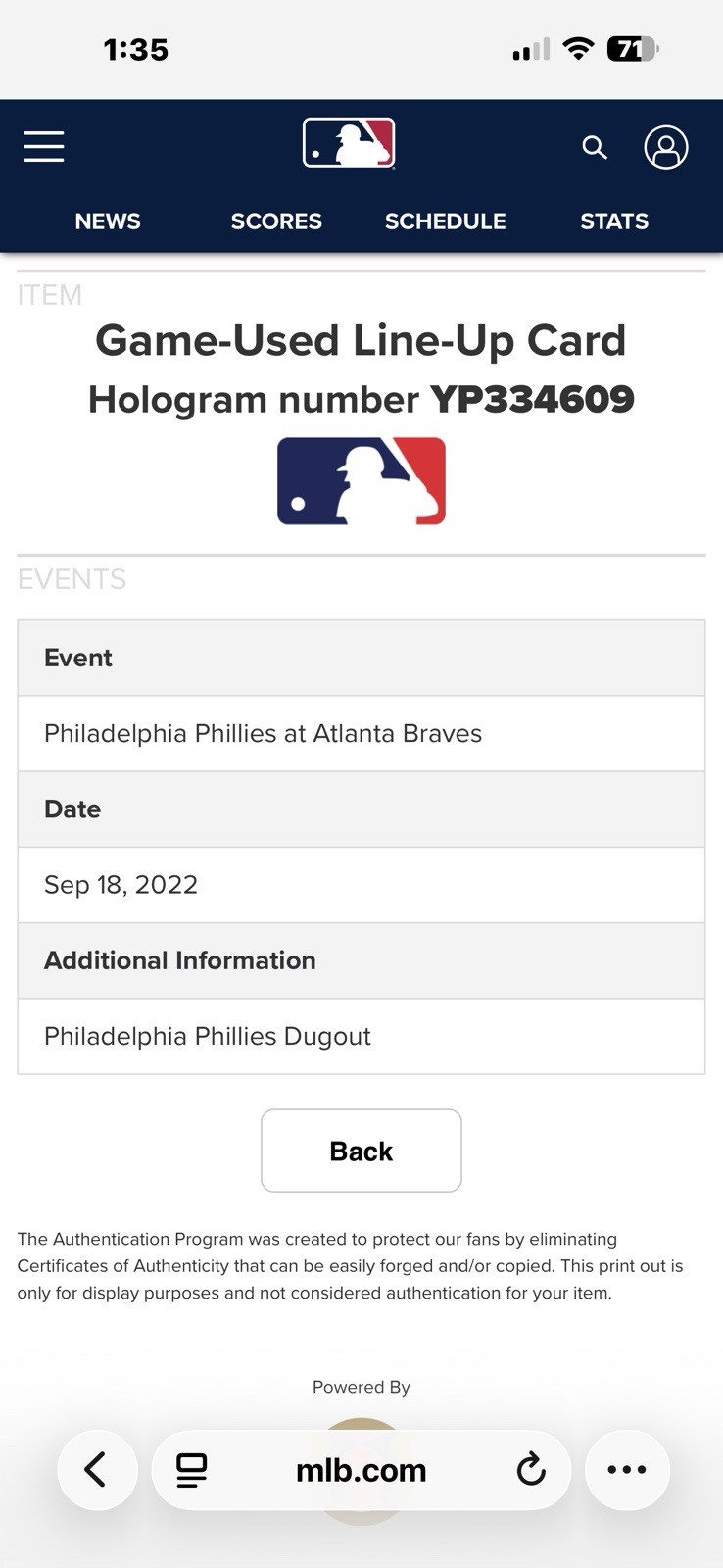Screen dimensions: 723x1568
Task: Tap the browser back chevron
Action: (x=97, y=1469)
